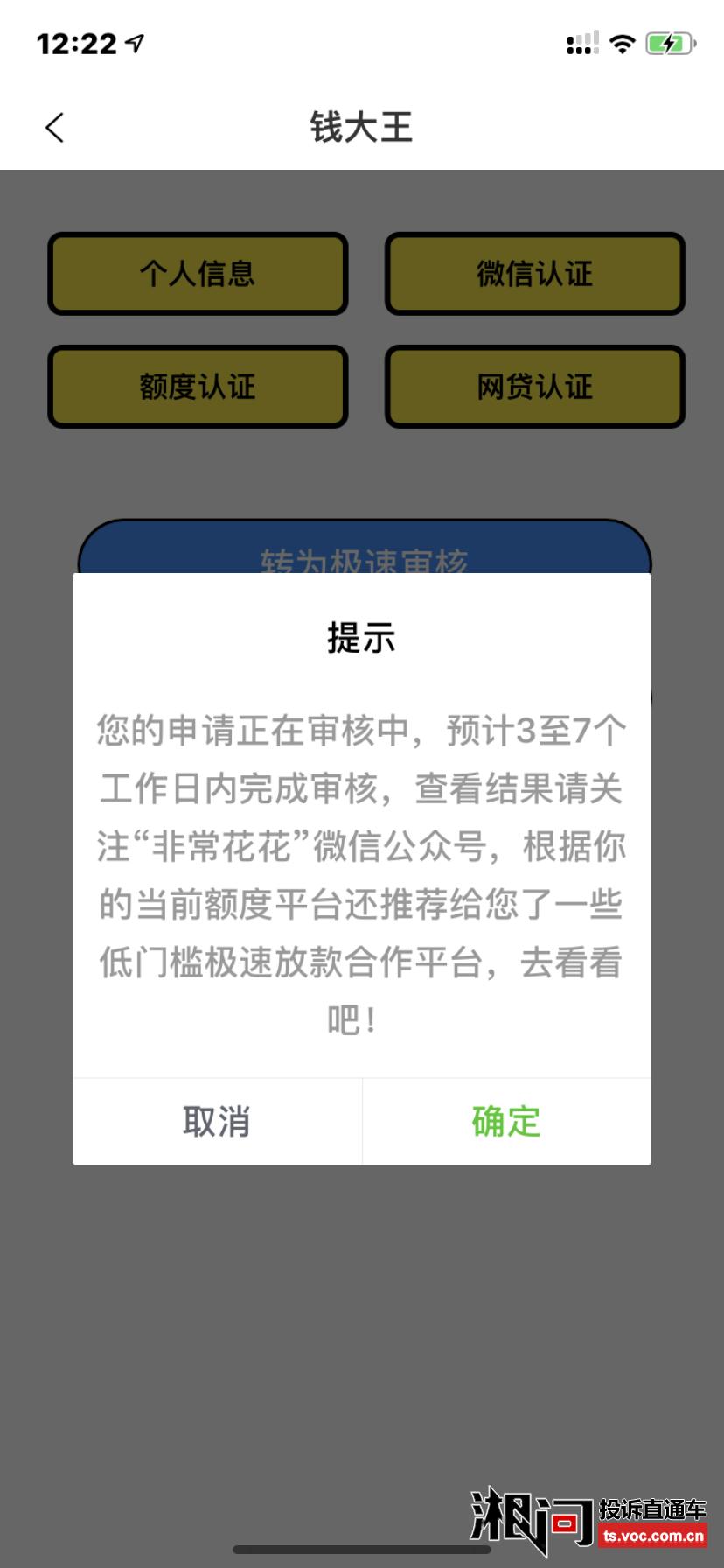Go back using the top arrow
724x1568 pixels.
point(54,128)
